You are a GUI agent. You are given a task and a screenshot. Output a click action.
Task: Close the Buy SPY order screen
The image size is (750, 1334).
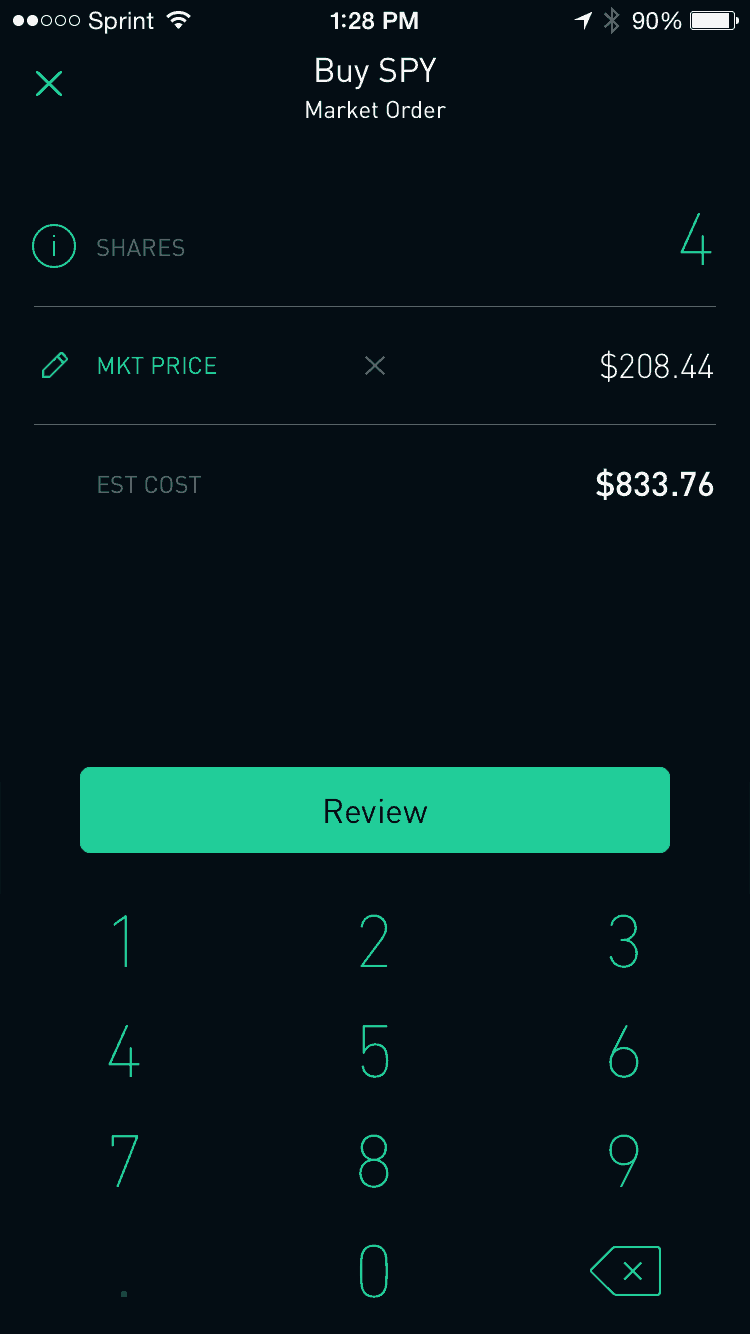49,84
